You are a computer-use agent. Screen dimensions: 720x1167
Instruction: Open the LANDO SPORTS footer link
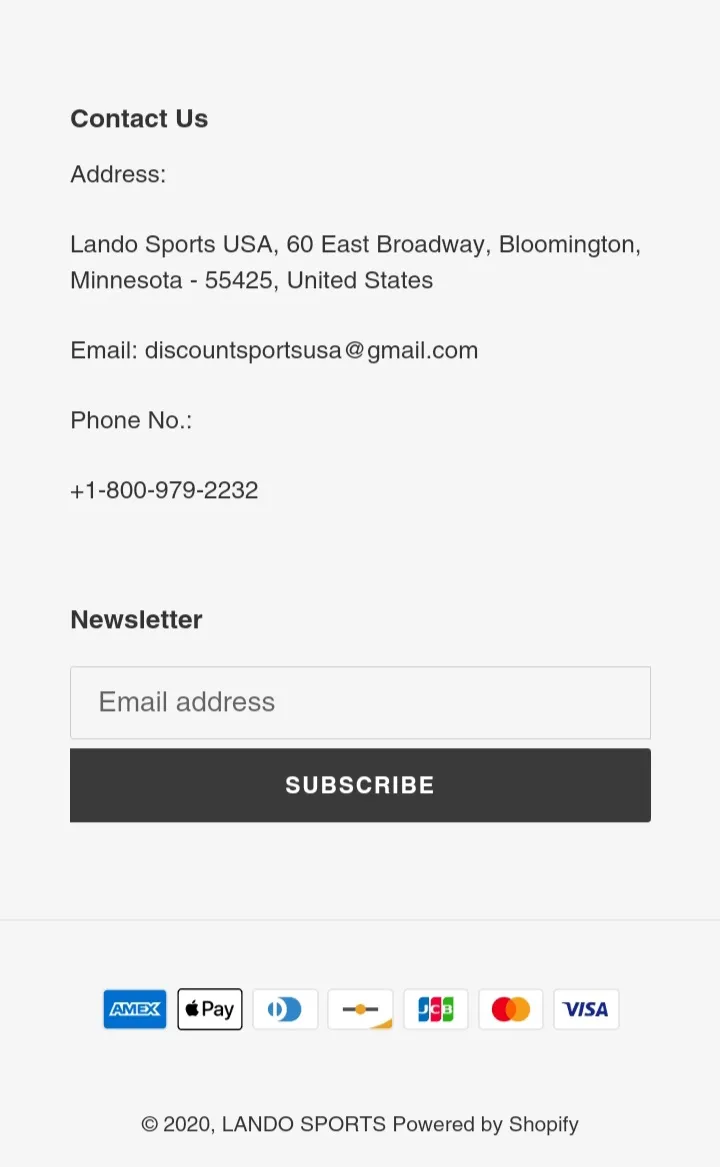[304, 1124]
